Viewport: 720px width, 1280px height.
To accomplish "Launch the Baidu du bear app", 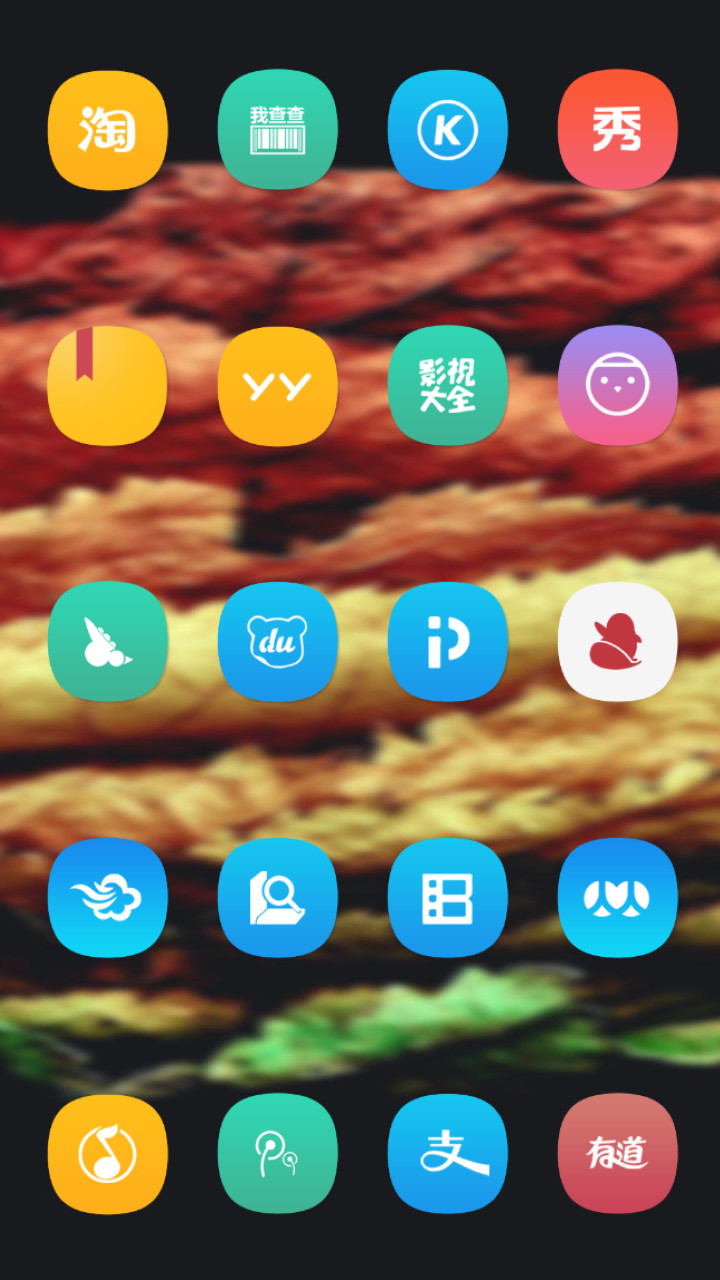I will (x=278, y=642).
